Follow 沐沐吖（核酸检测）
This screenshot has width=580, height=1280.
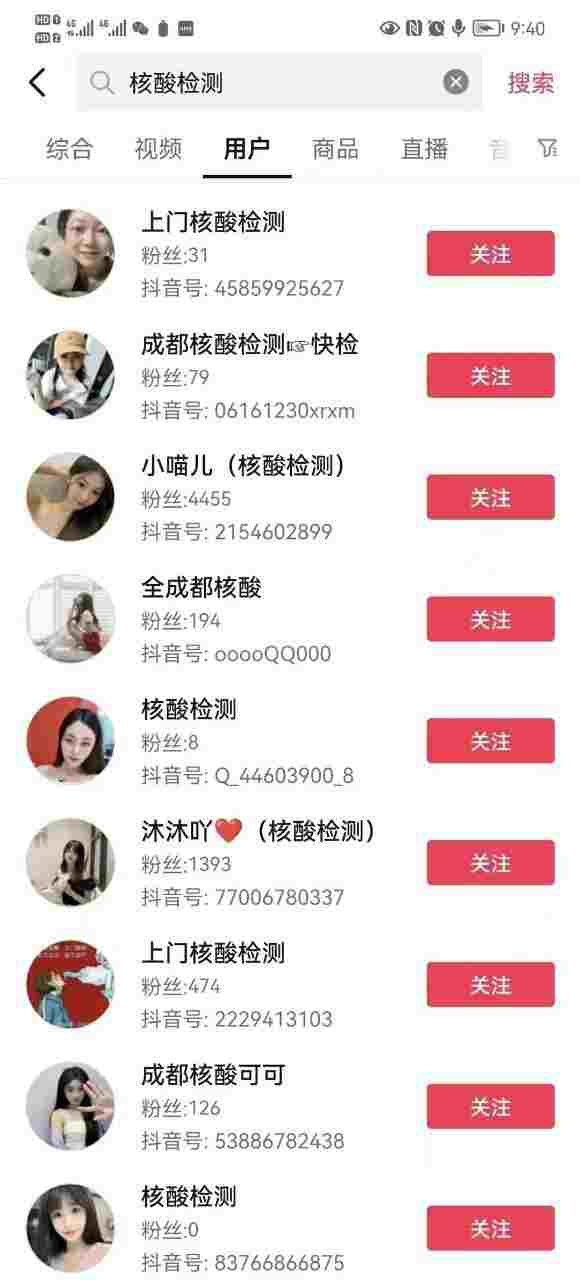point(490,863)
